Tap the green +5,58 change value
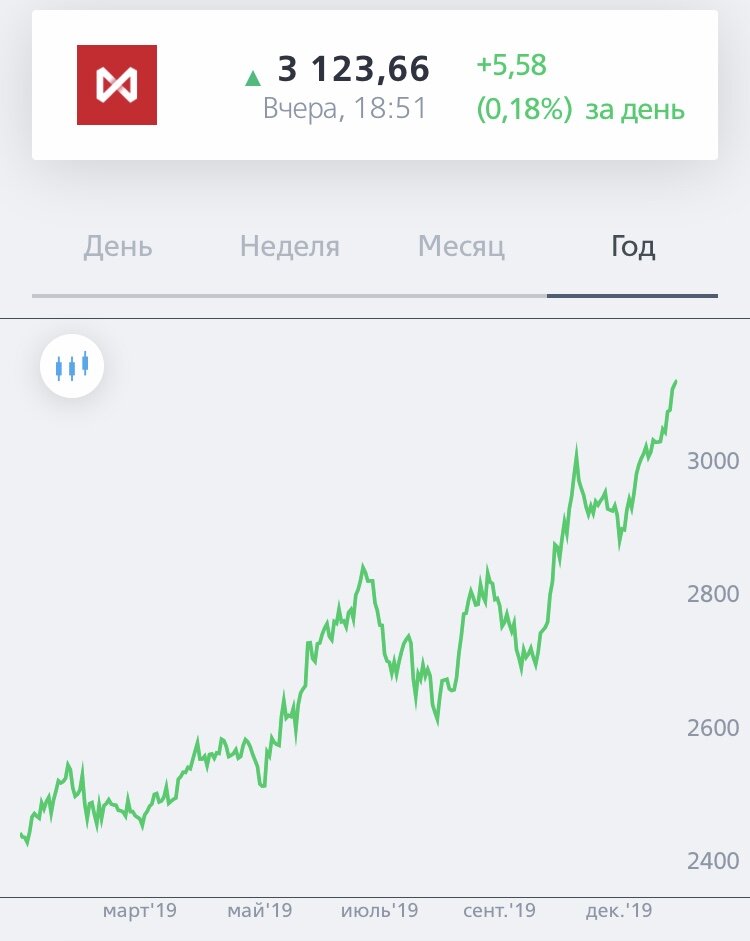The height and width of the screenshot is (941, 750). point(512,67)
